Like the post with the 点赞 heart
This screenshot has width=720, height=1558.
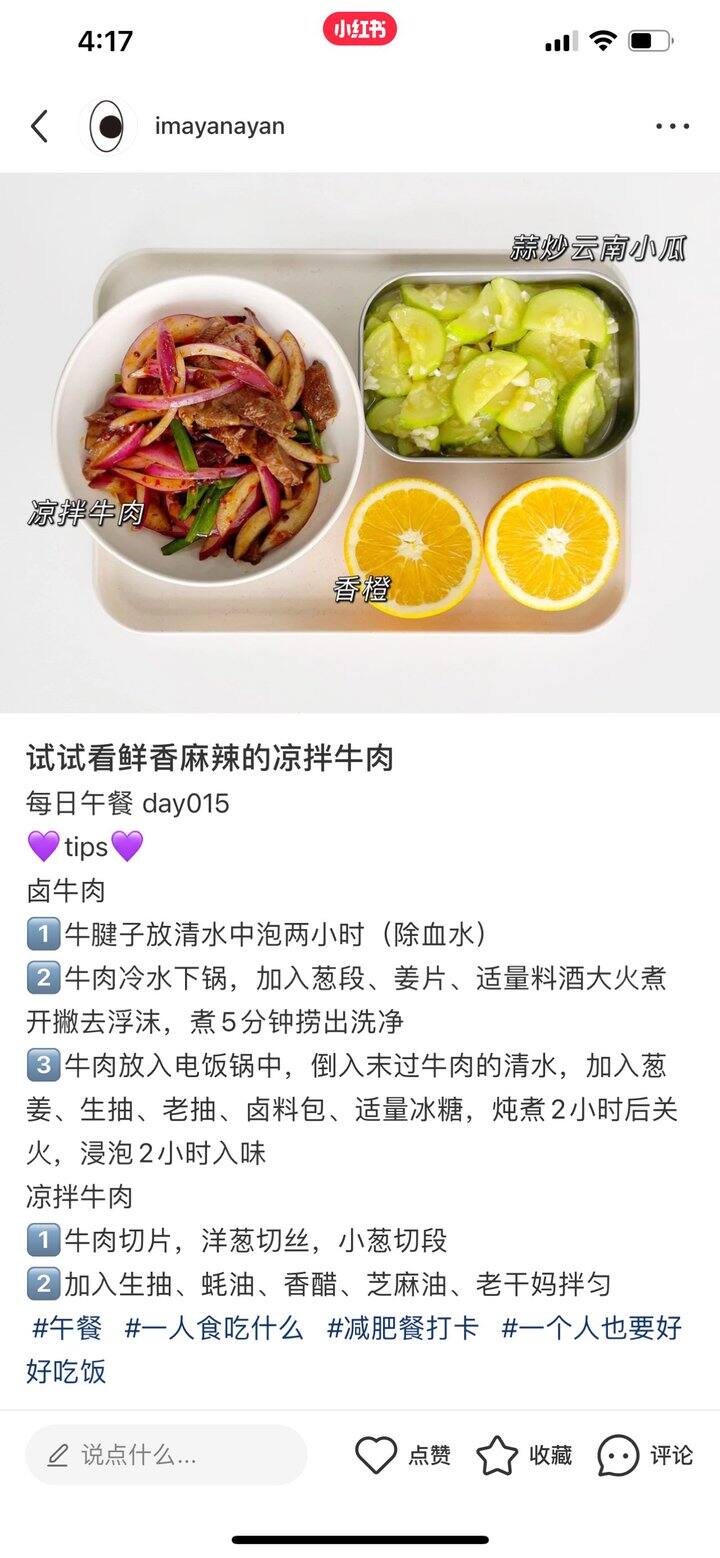[x=403, y=1455]
